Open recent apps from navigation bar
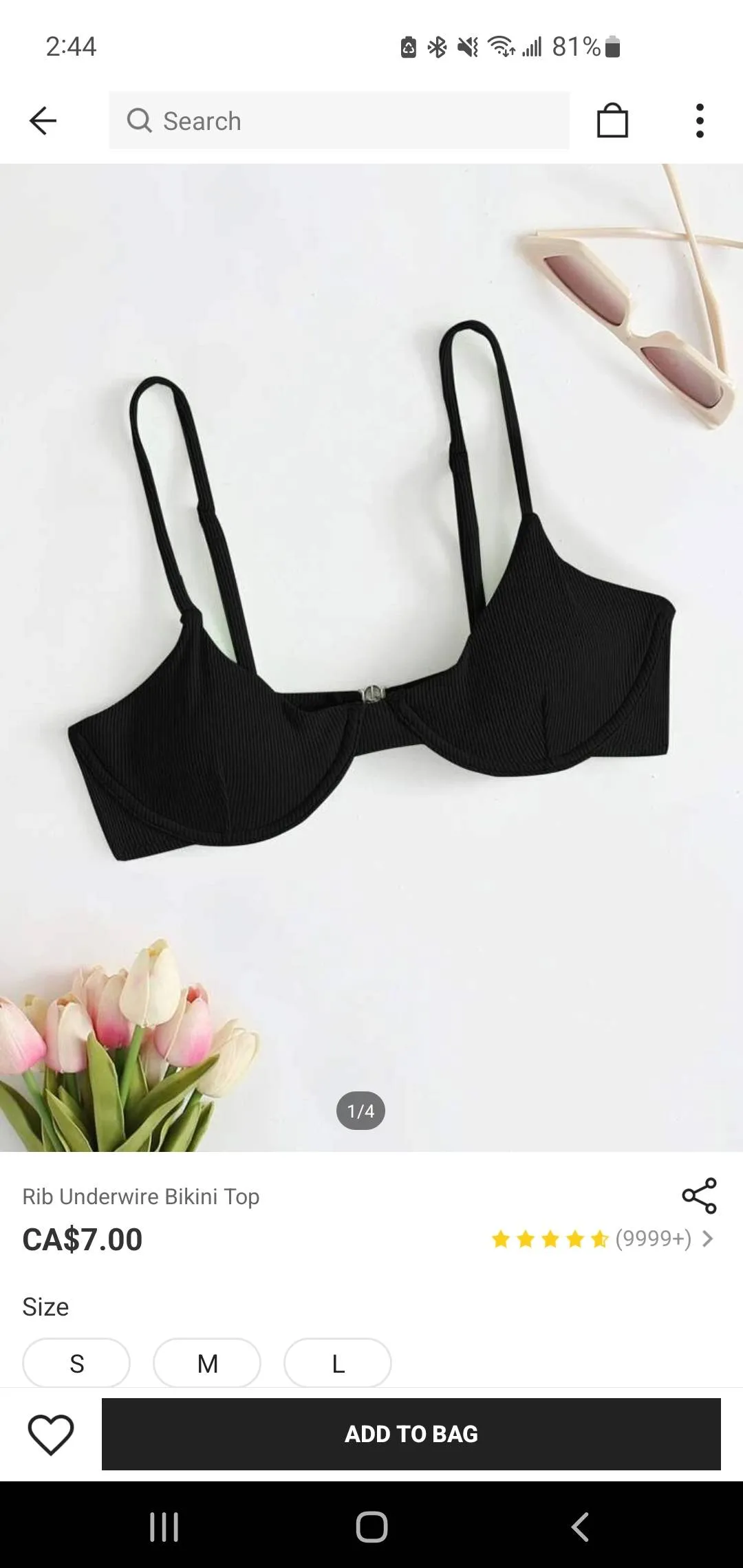This screenshot has width=743, height=1568. point(164,1527)
